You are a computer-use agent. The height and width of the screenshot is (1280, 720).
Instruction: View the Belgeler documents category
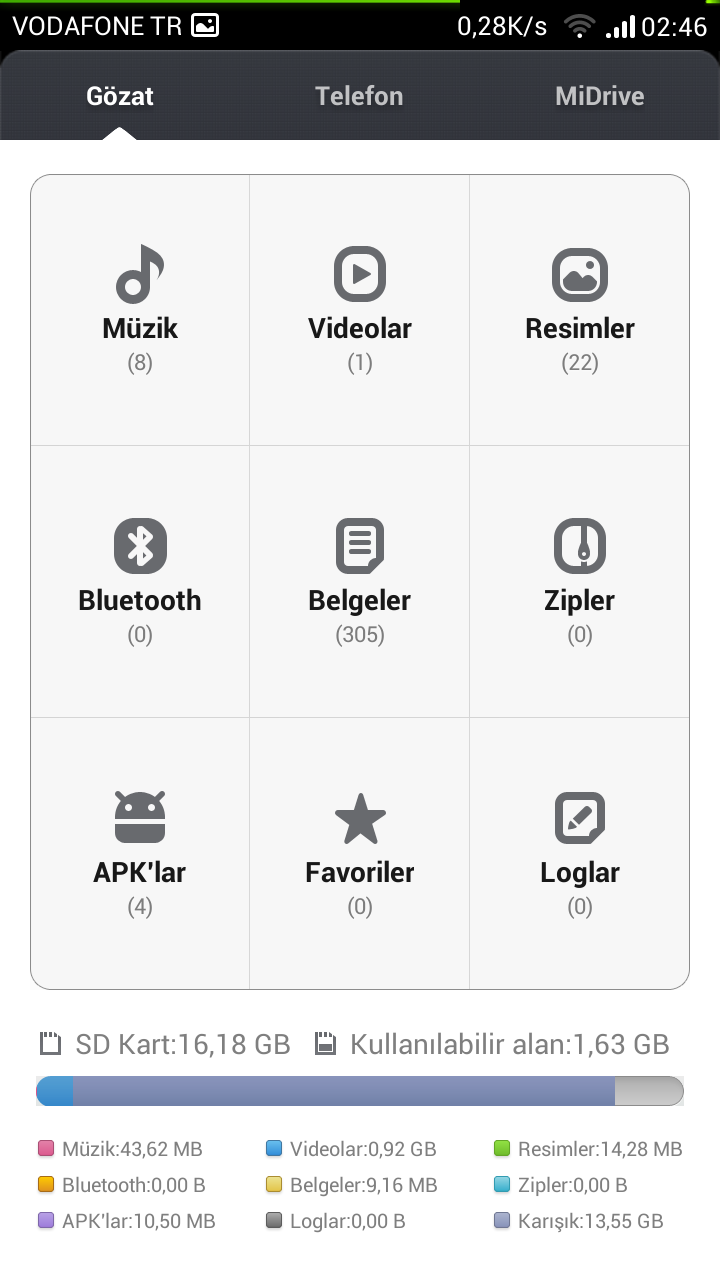[360, 582]
